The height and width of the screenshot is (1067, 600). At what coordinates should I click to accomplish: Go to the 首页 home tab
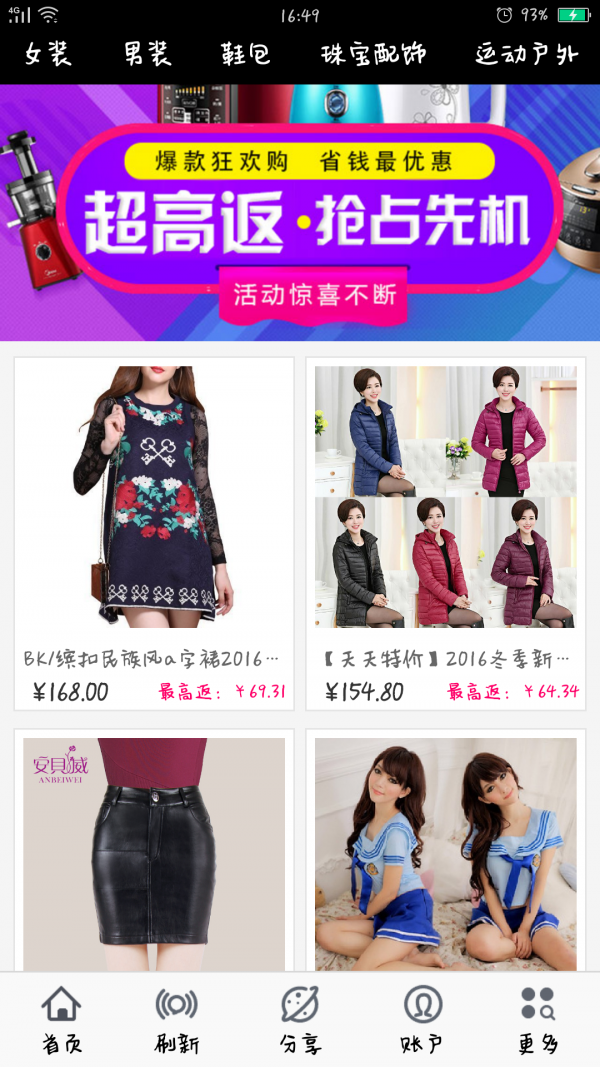(x=62, y=1019)
